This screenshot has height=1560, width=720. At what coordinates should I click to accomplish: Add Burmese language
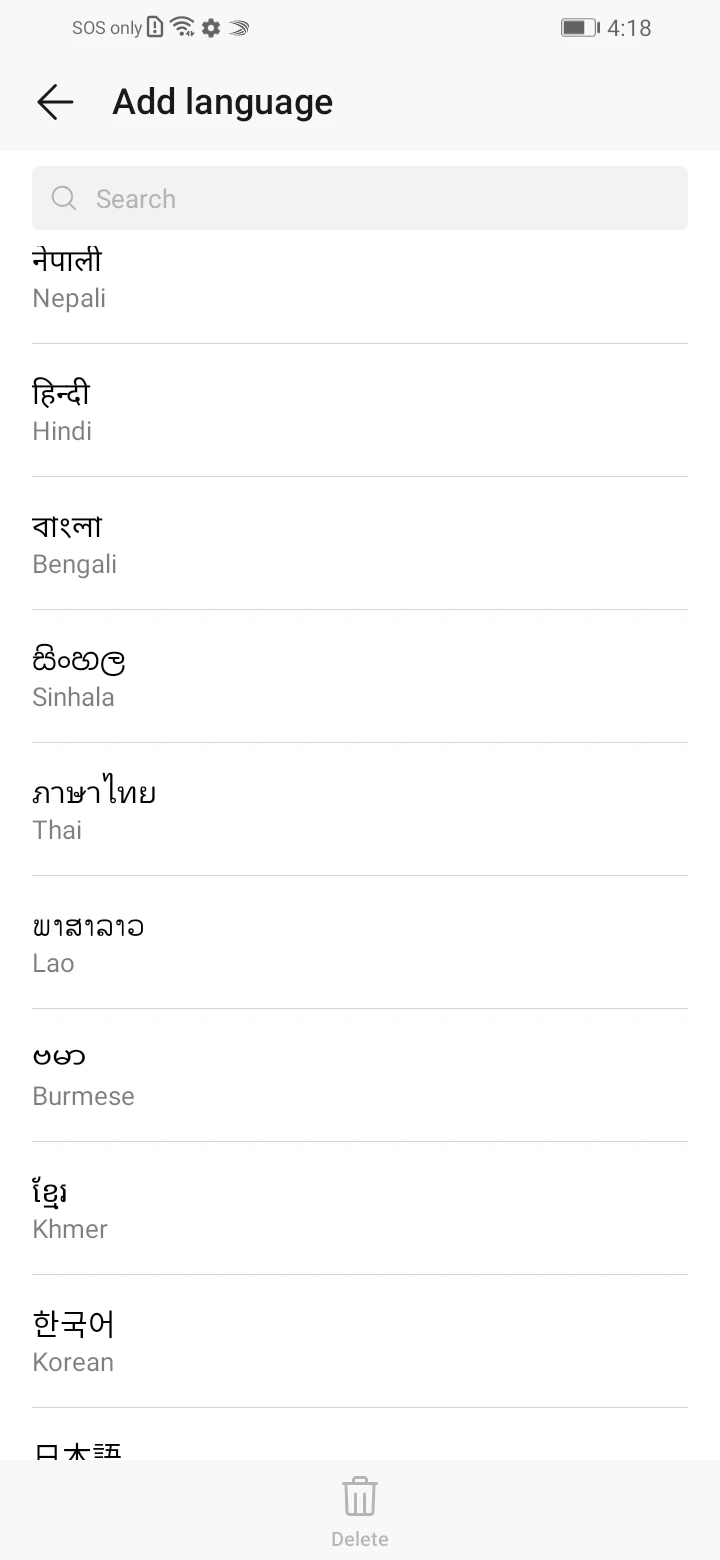click(x=360, y=1075)
